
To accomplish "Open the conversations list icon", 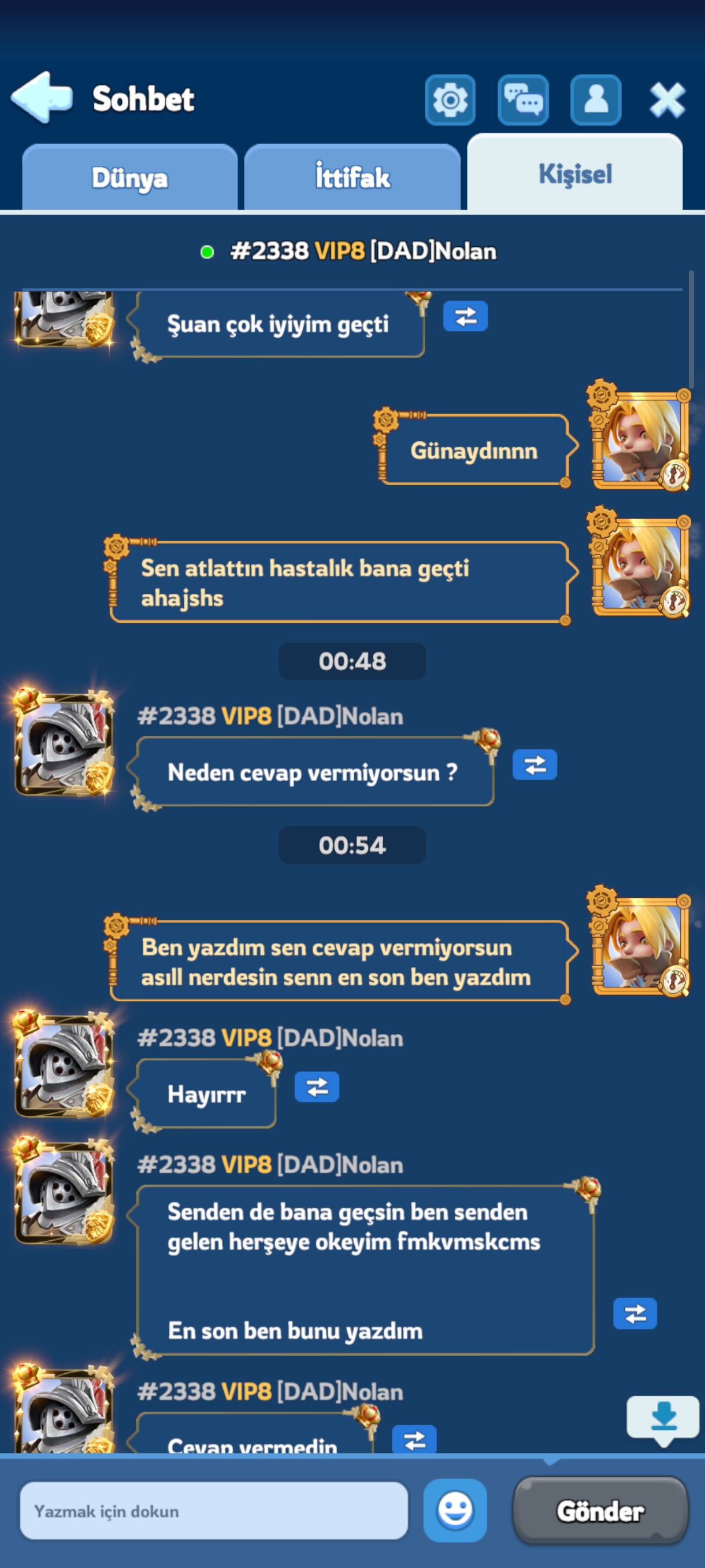I will 522,100.
